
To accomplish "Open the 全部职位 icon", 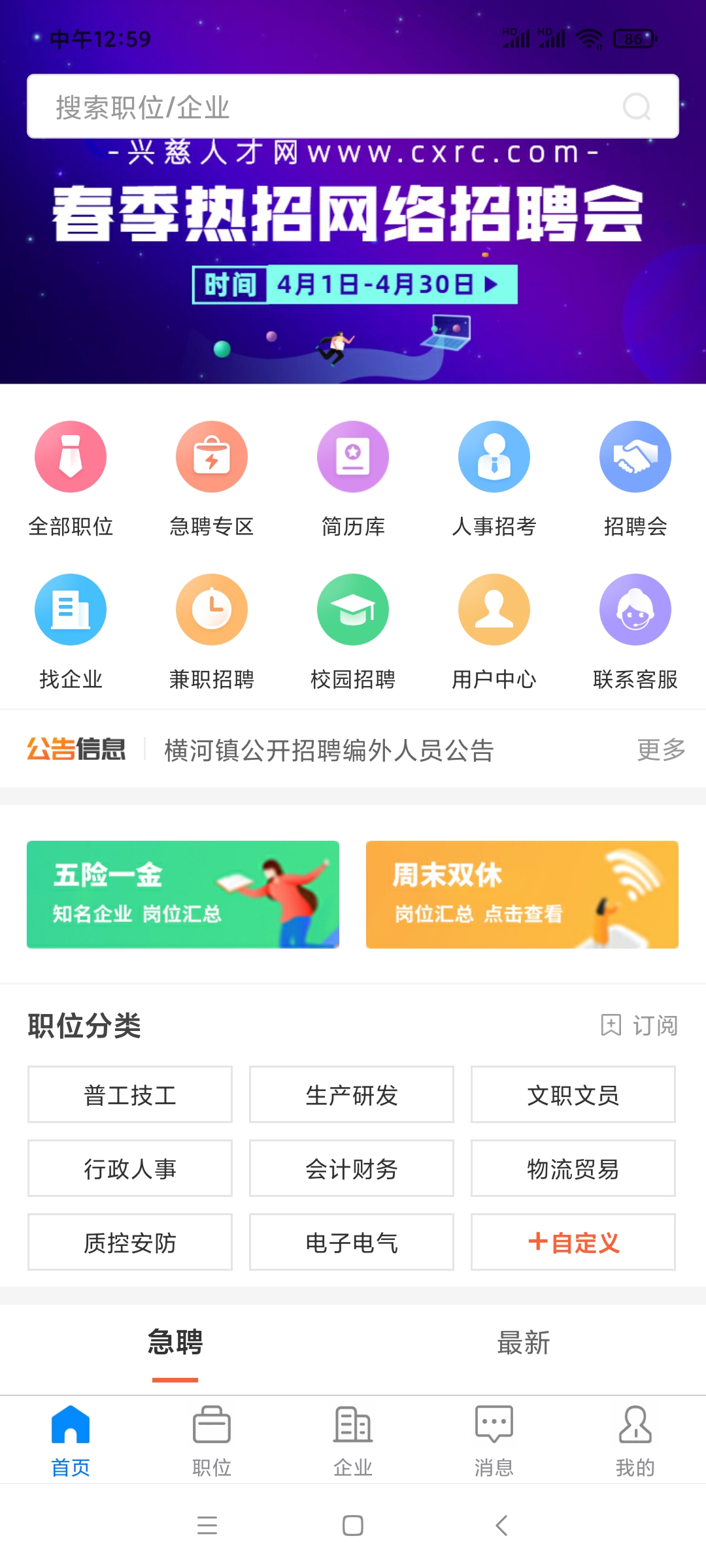I will (70, 457).
